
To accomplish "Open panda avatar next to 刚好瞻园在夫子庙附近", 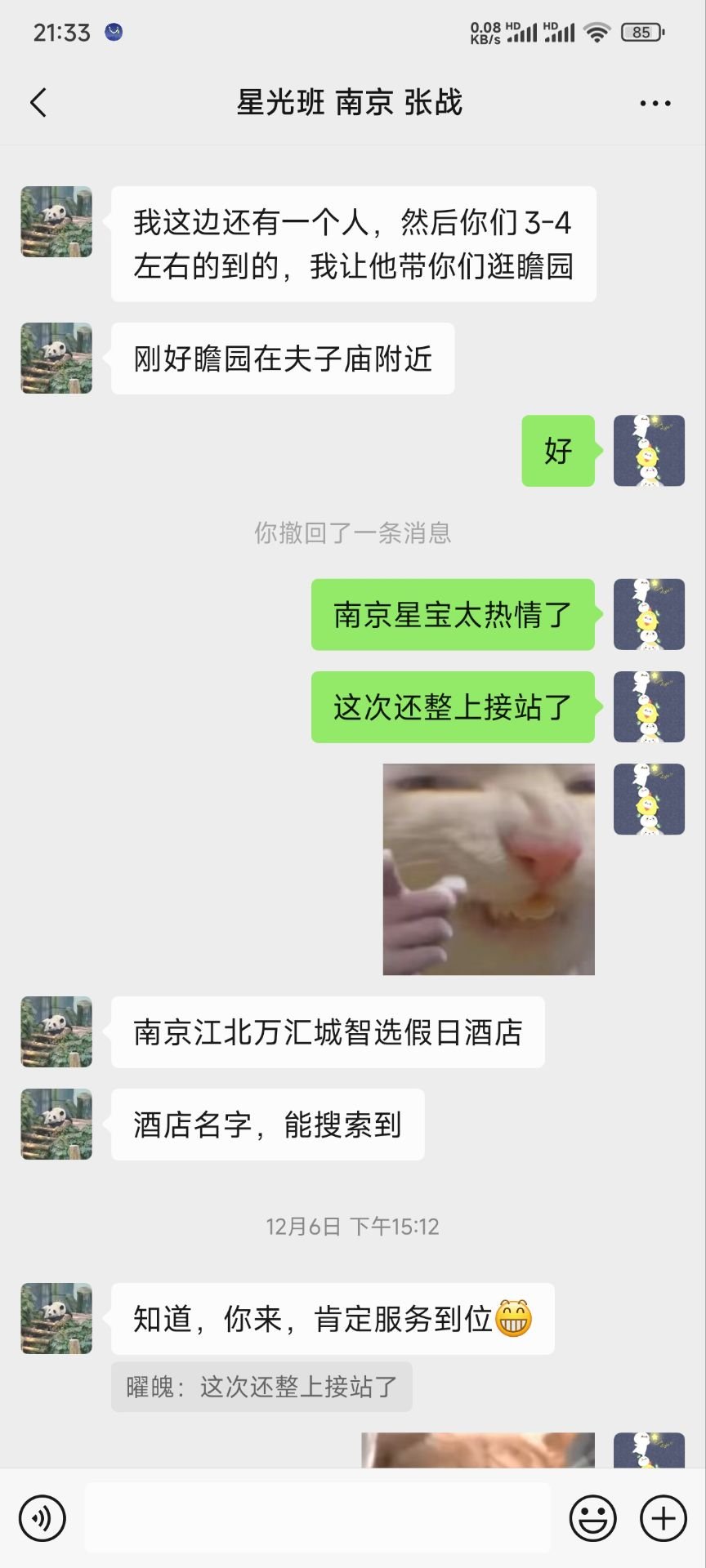I will tap(56, 359).
